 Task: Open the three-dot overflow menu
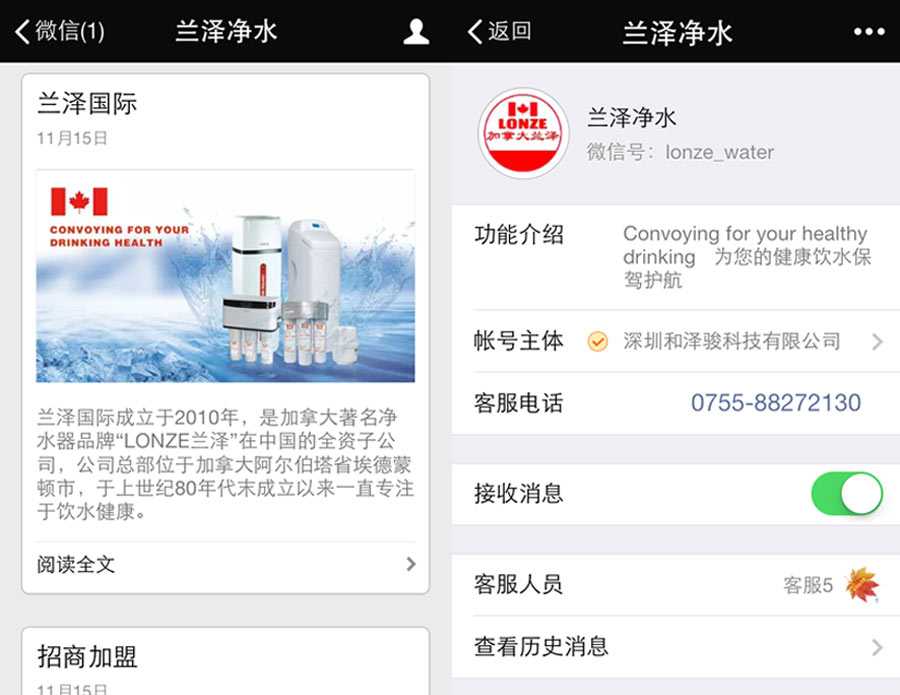(x=868, y=32)
